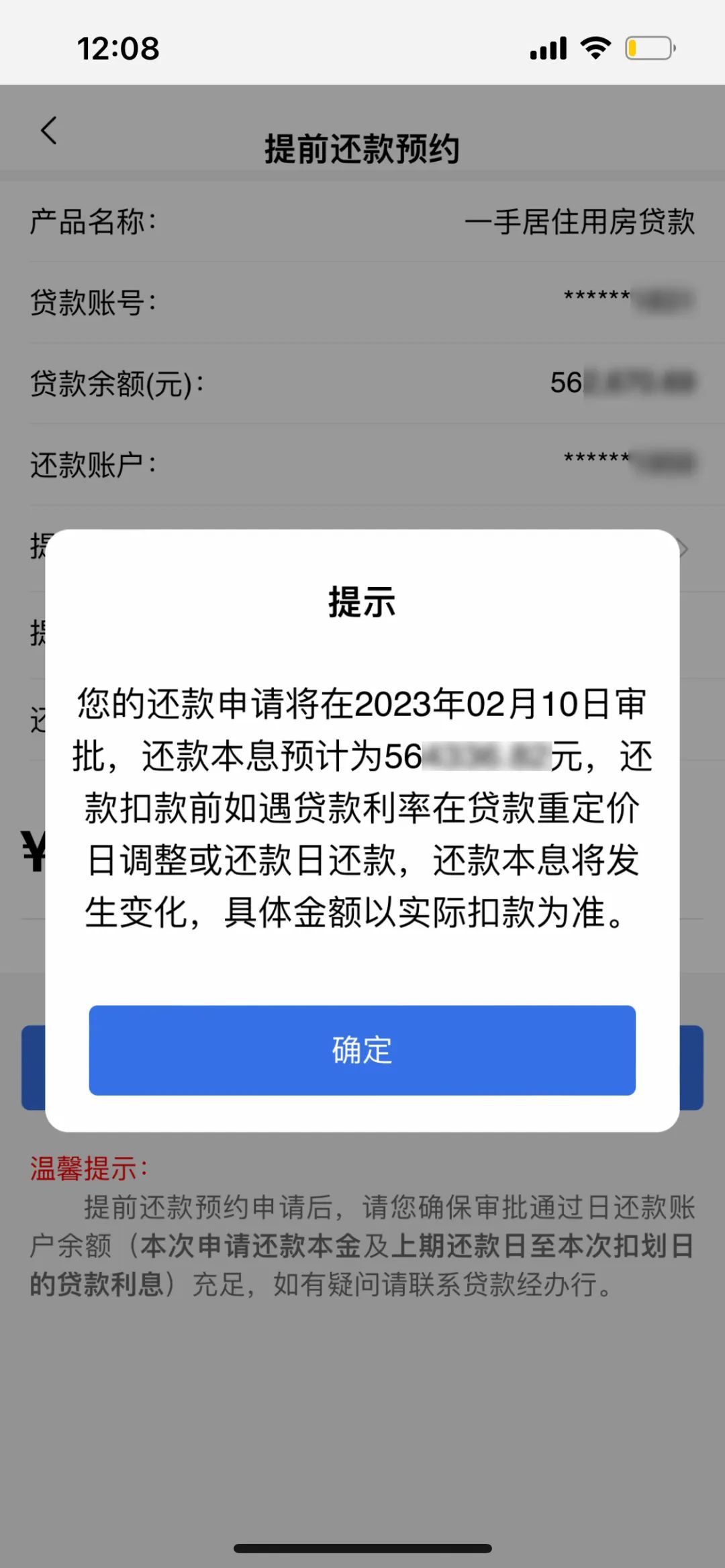Confirm the prompt with 确定 button
The height and width of the screenshot is (1568, 725).
[362, 1050]
